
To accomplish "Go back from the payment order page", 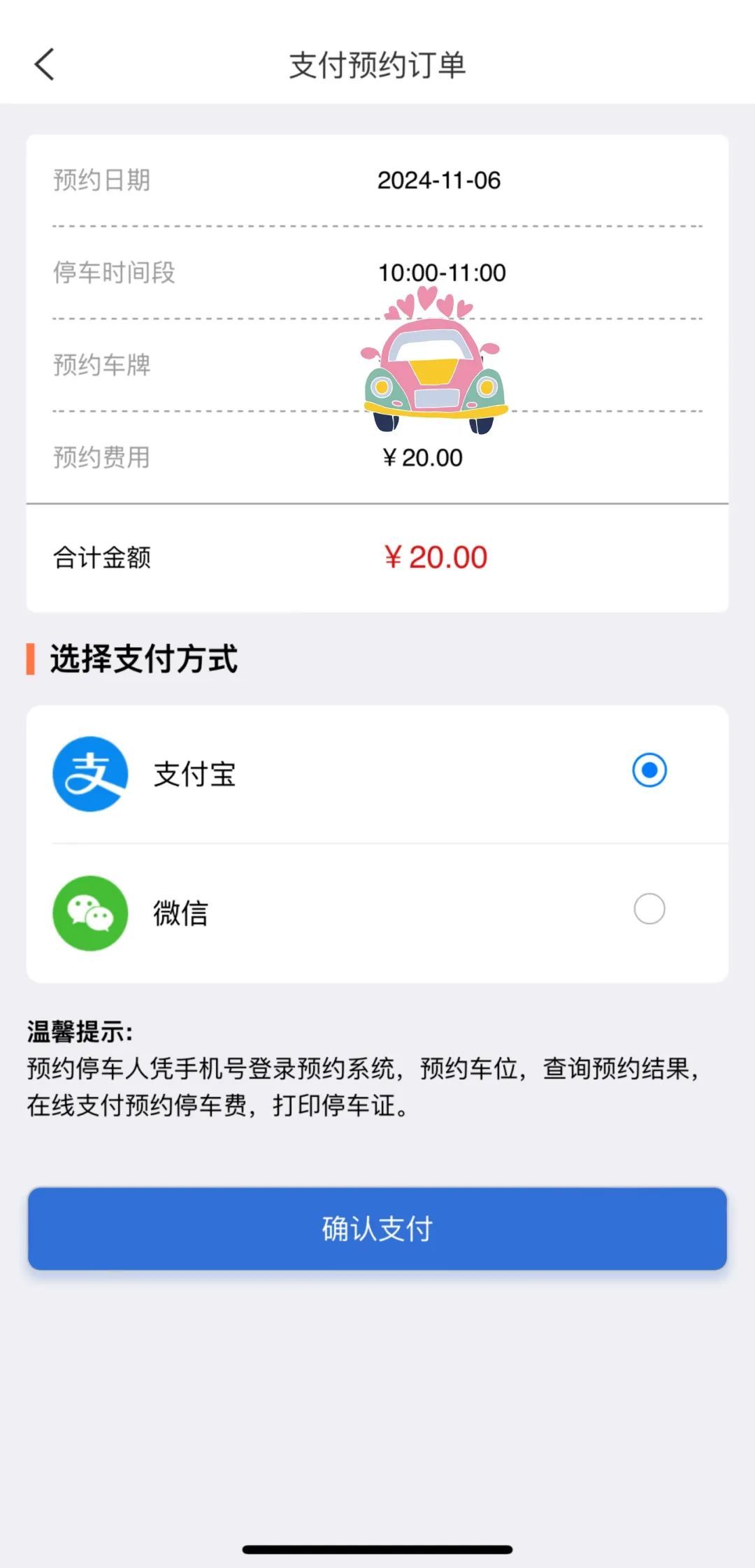I will click(45, 65).
